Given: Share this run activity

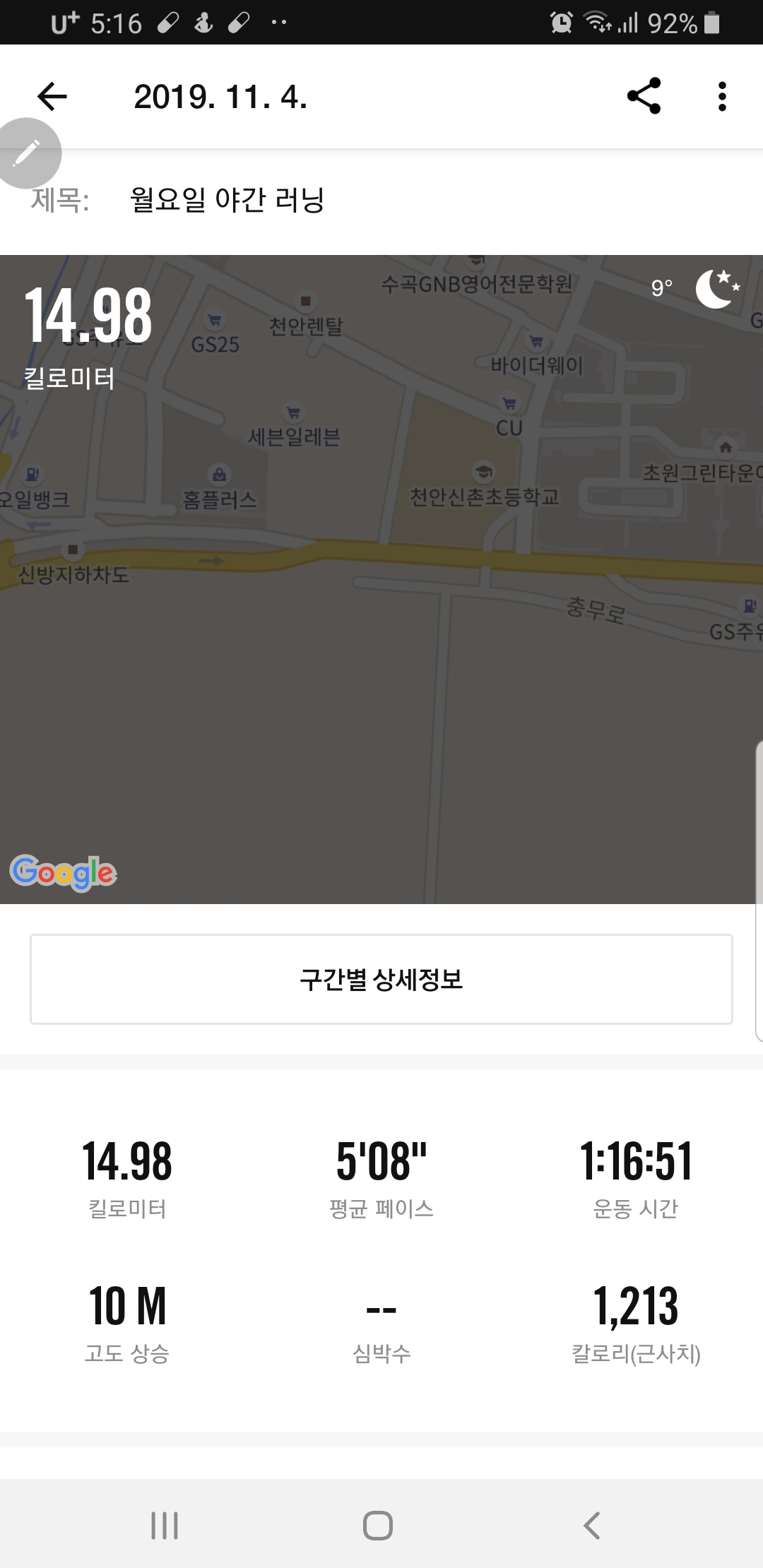Looking at the screenshot, I should pos(644,96).
